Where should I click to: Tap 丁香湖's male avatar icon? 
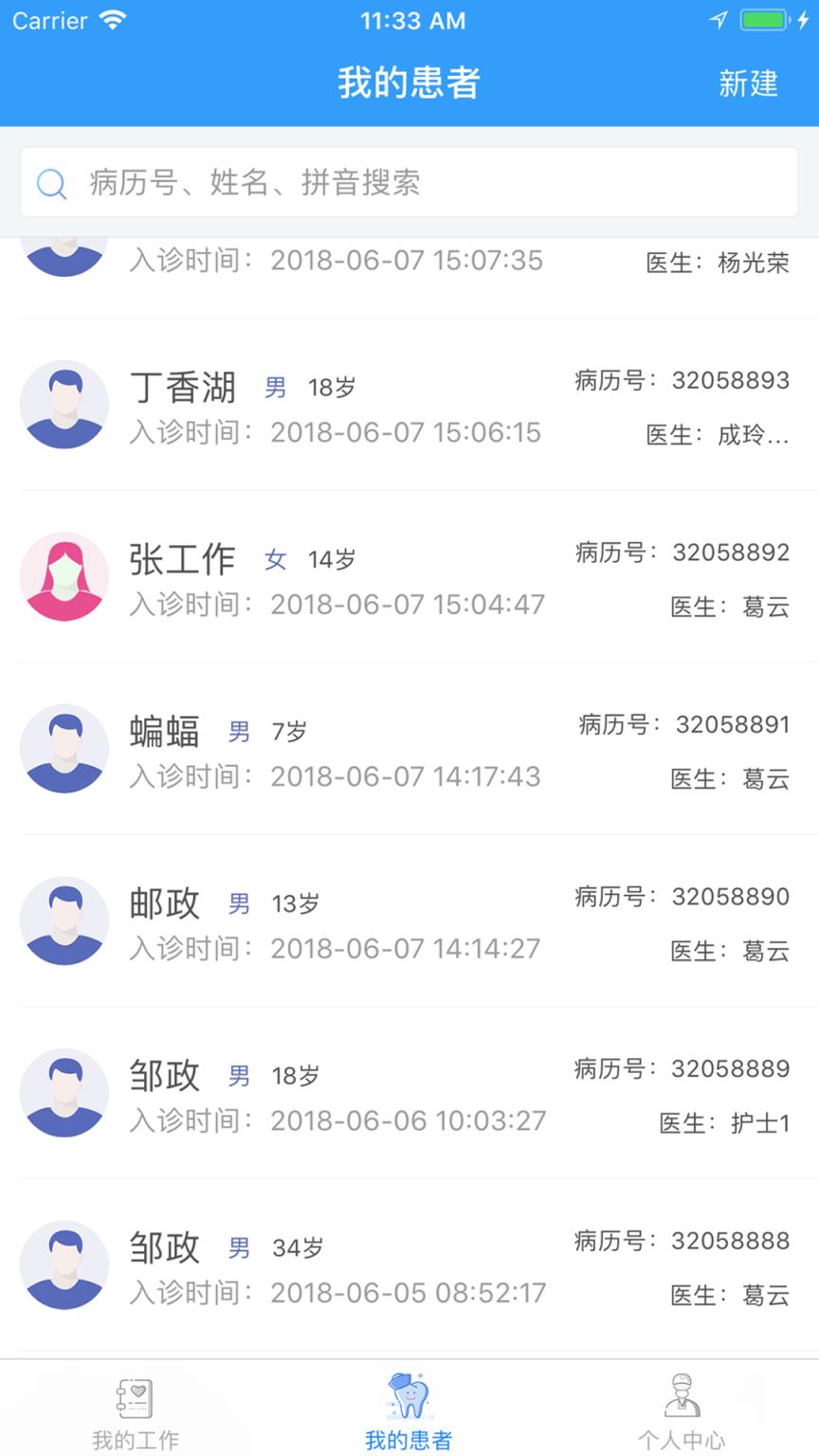point(64,405)
